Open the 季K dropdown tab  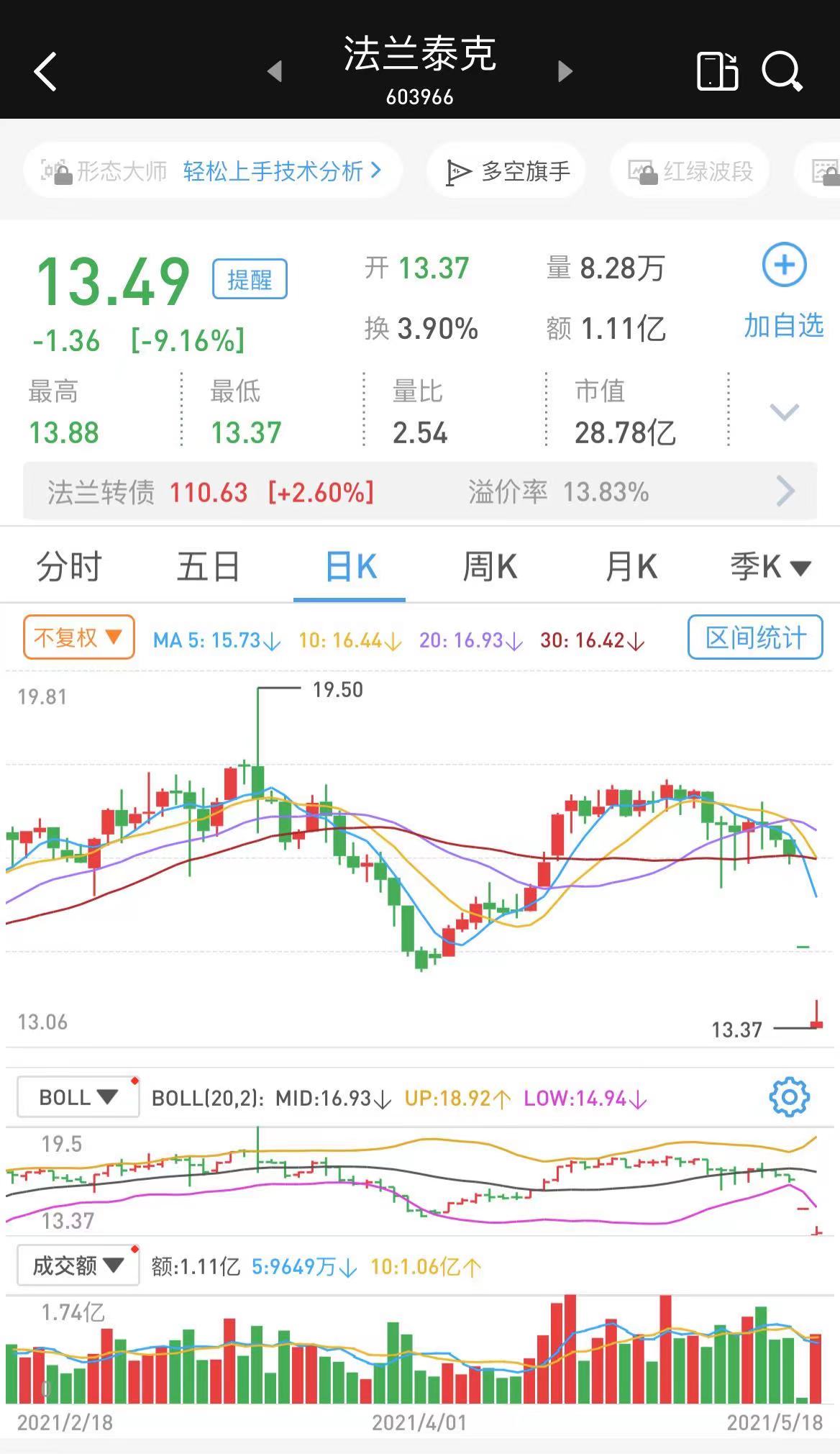(x=770, y=567)
